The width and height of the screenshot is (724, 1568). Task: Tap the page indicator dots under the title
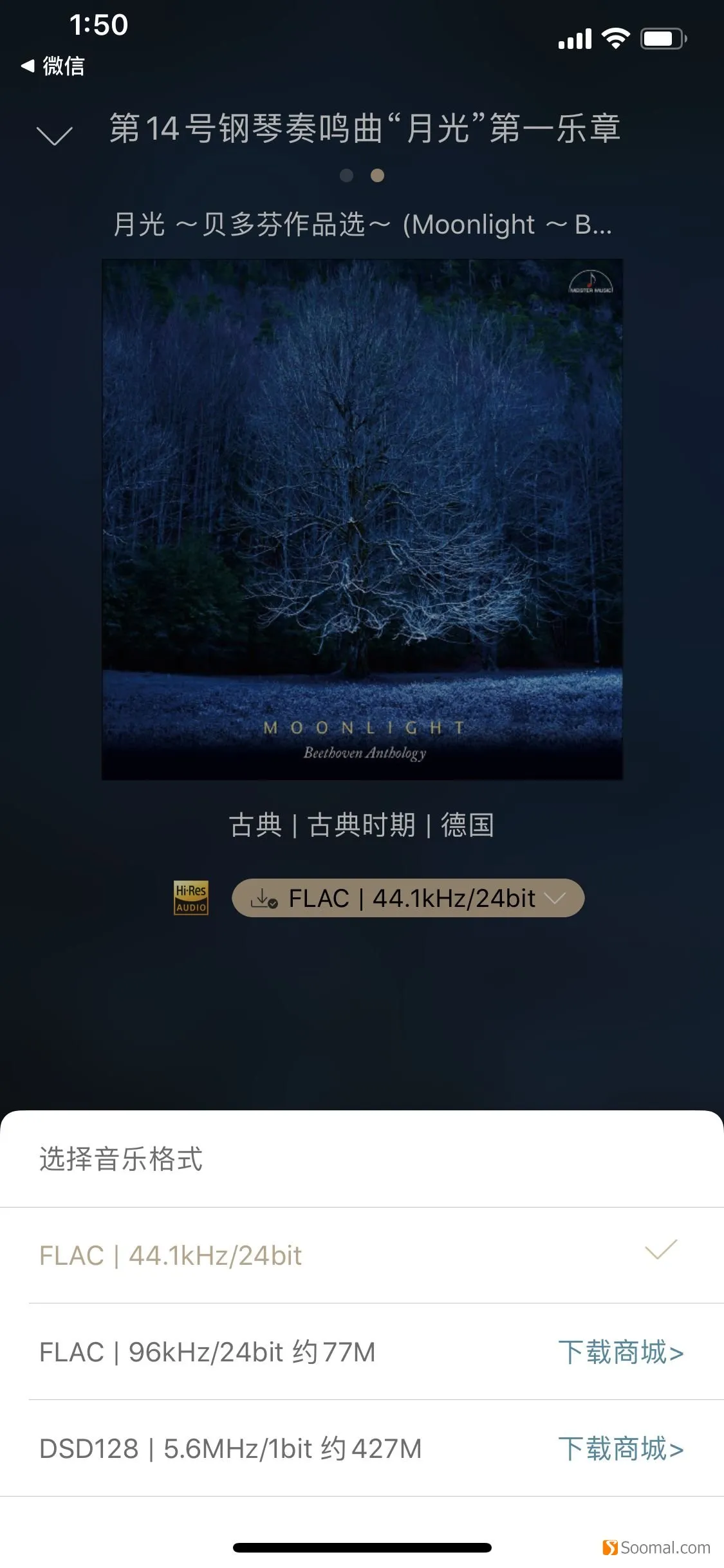(x=362, y=175)
